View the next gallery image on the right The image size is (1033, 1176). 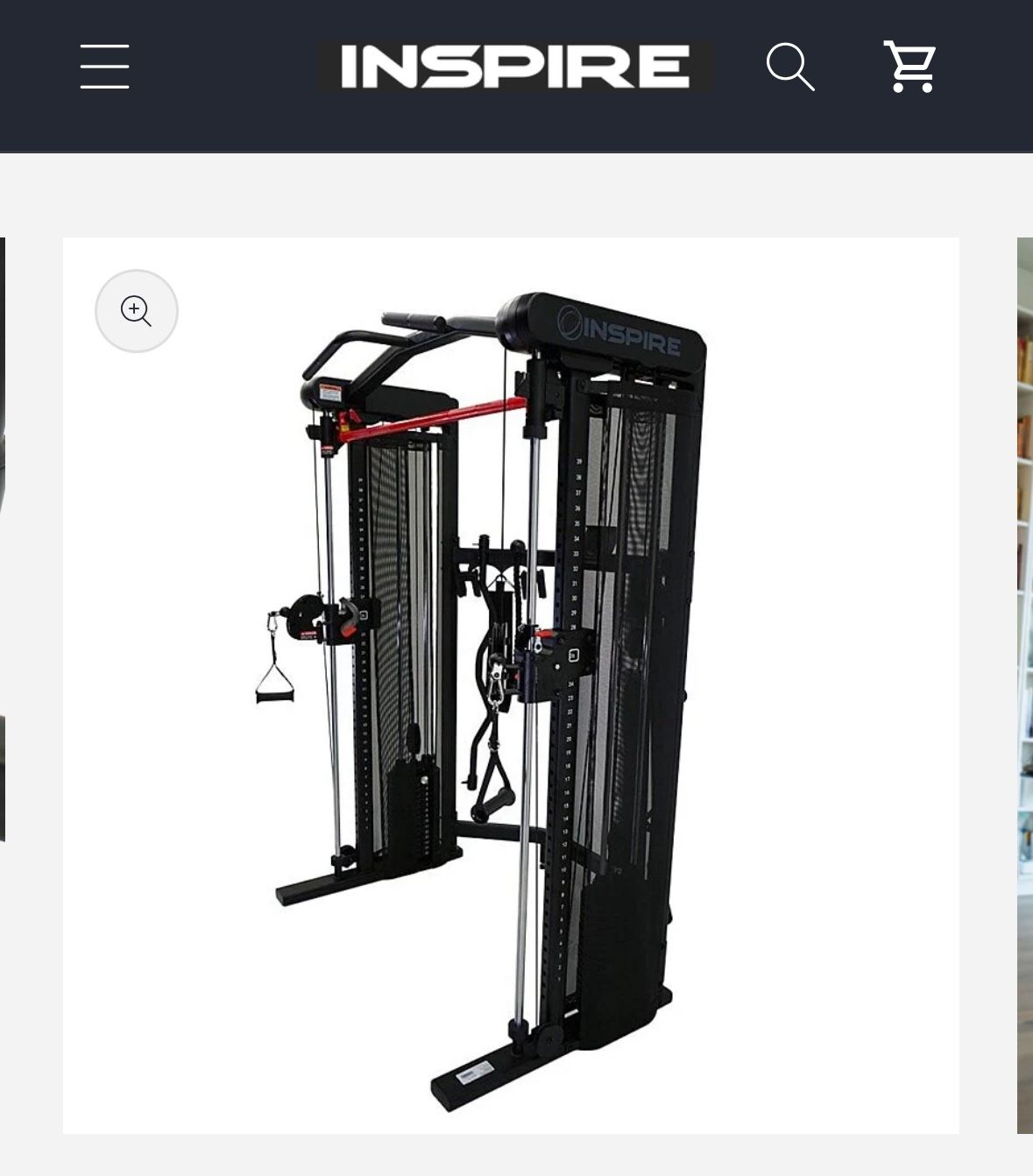click(x=1024, y=685)
